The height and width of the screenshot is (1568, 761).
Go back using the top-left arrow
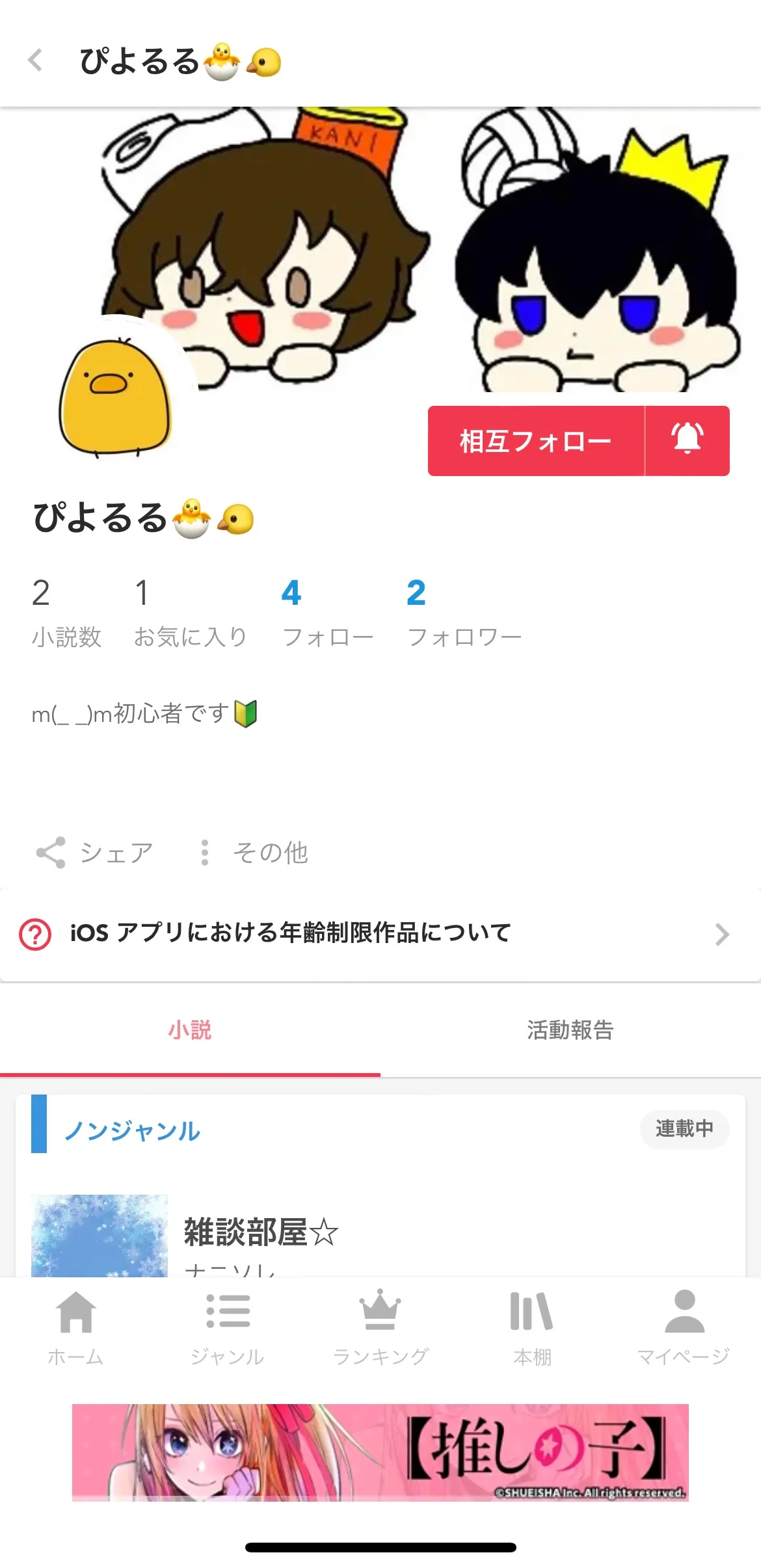36,60
